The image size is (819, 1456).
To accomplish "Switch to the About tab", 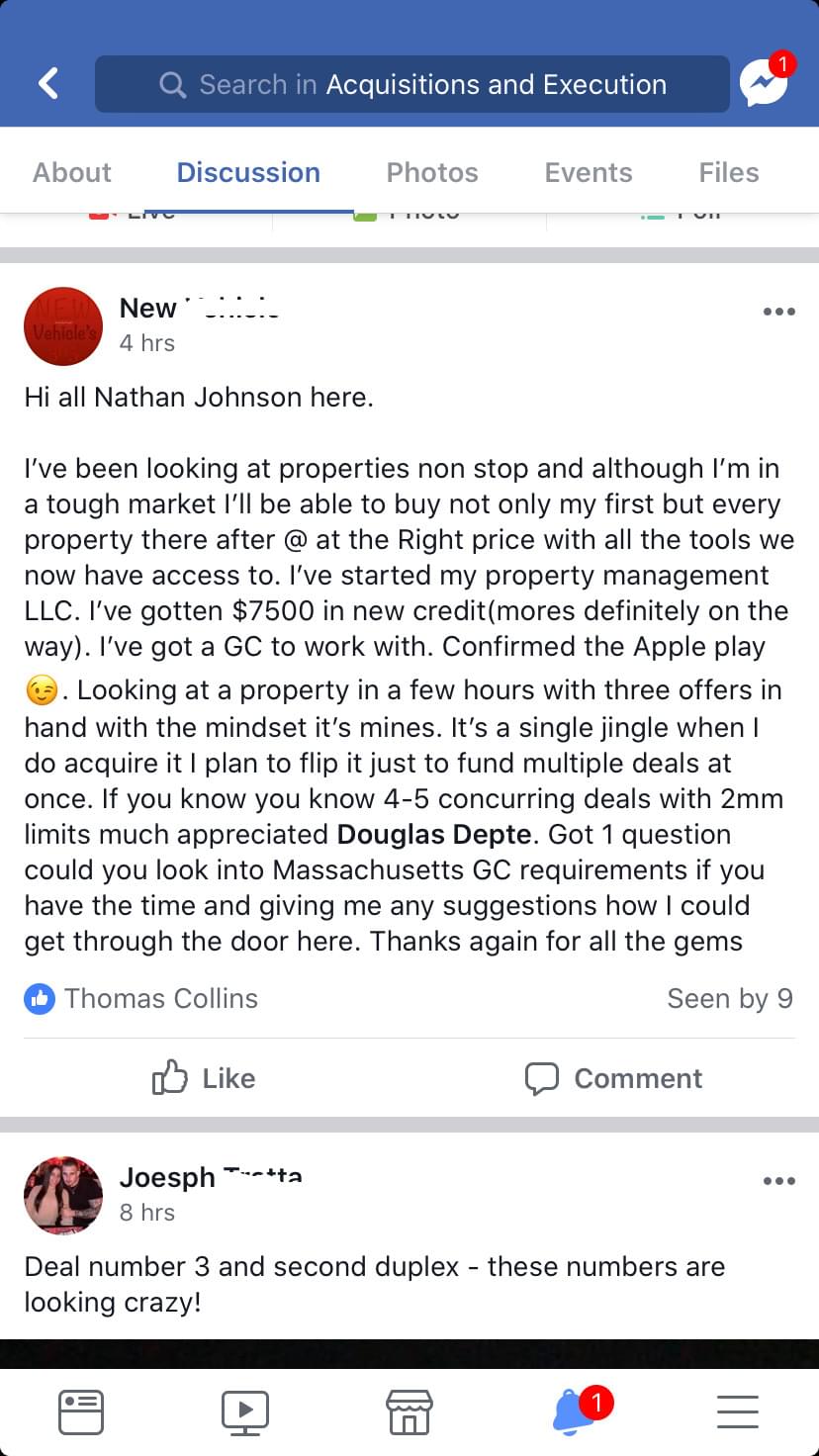I will pyautogui.click(x=72, y=172).
